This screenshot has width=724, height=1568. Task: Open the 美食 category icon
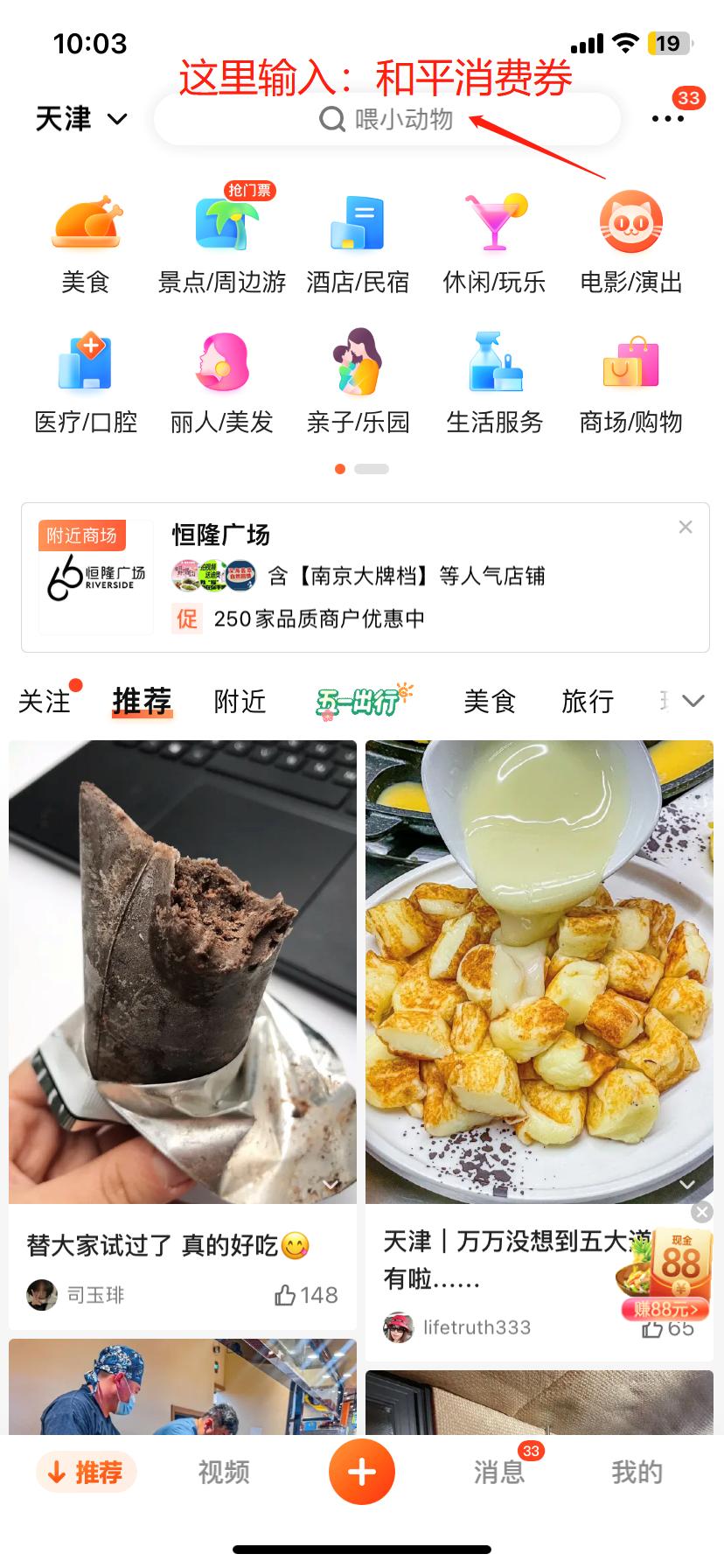coord(86,236)
